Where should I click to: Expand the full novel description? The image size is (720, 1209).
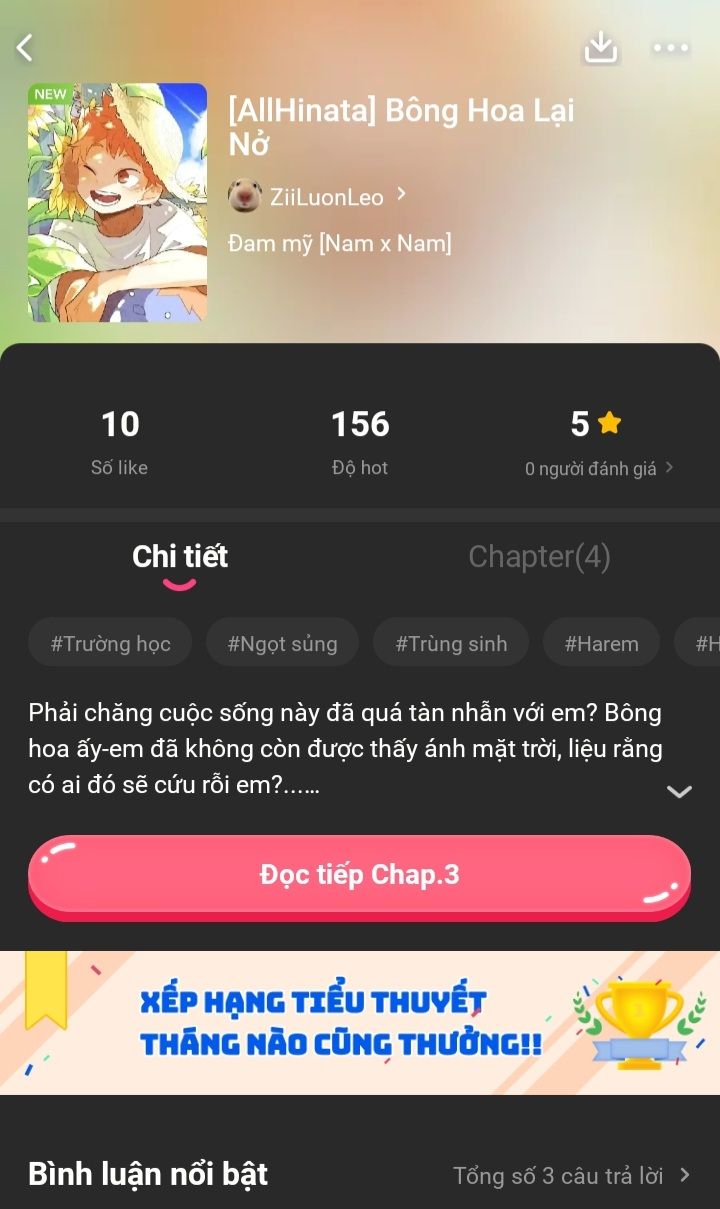point(679,791)
